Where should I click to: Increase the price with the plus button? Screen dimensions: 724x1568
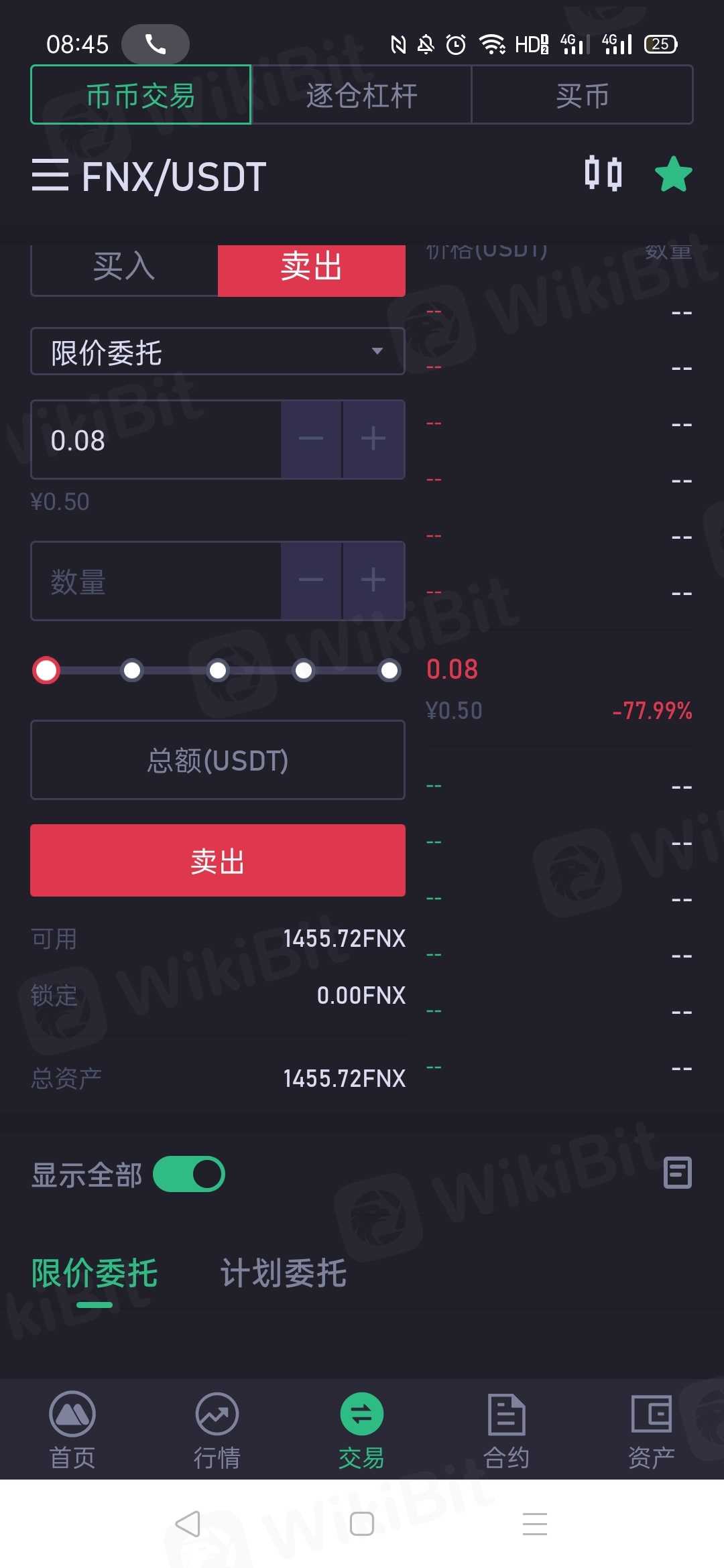tap(373, 440)
